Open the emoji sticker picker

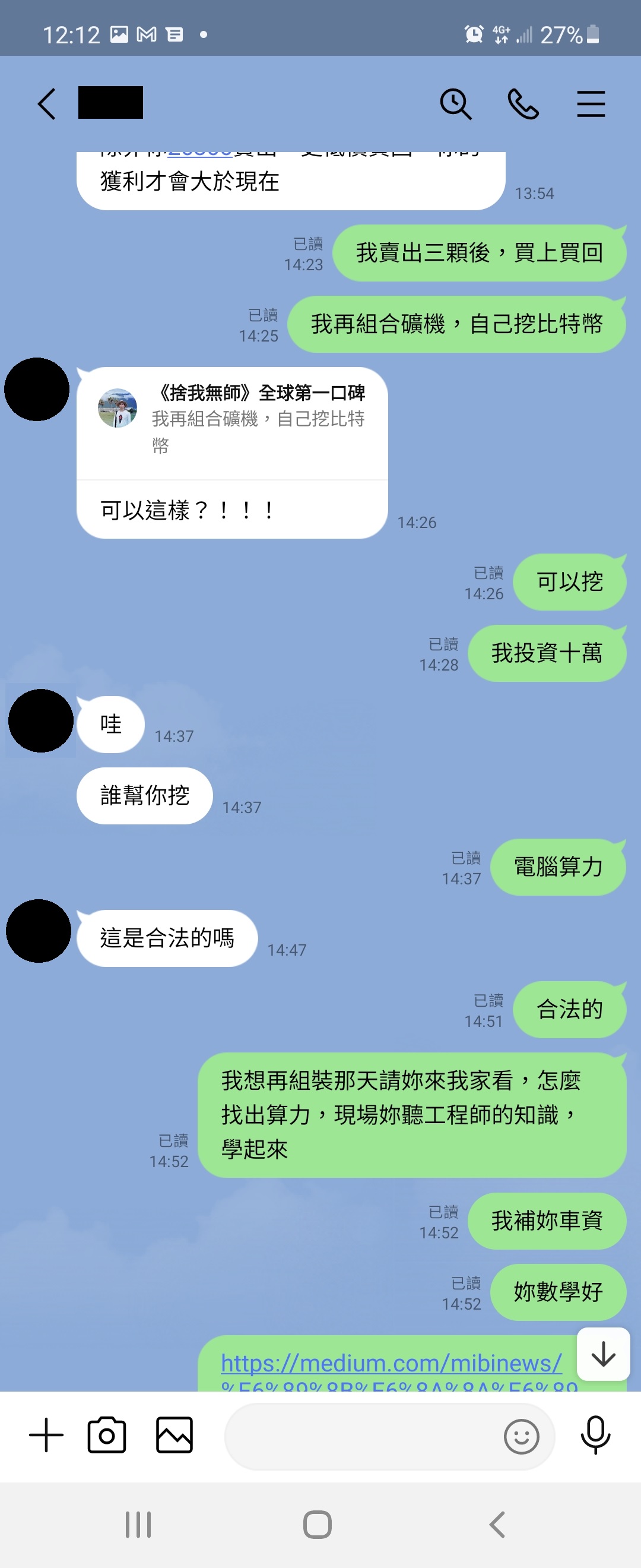[x=521, y=1437]
